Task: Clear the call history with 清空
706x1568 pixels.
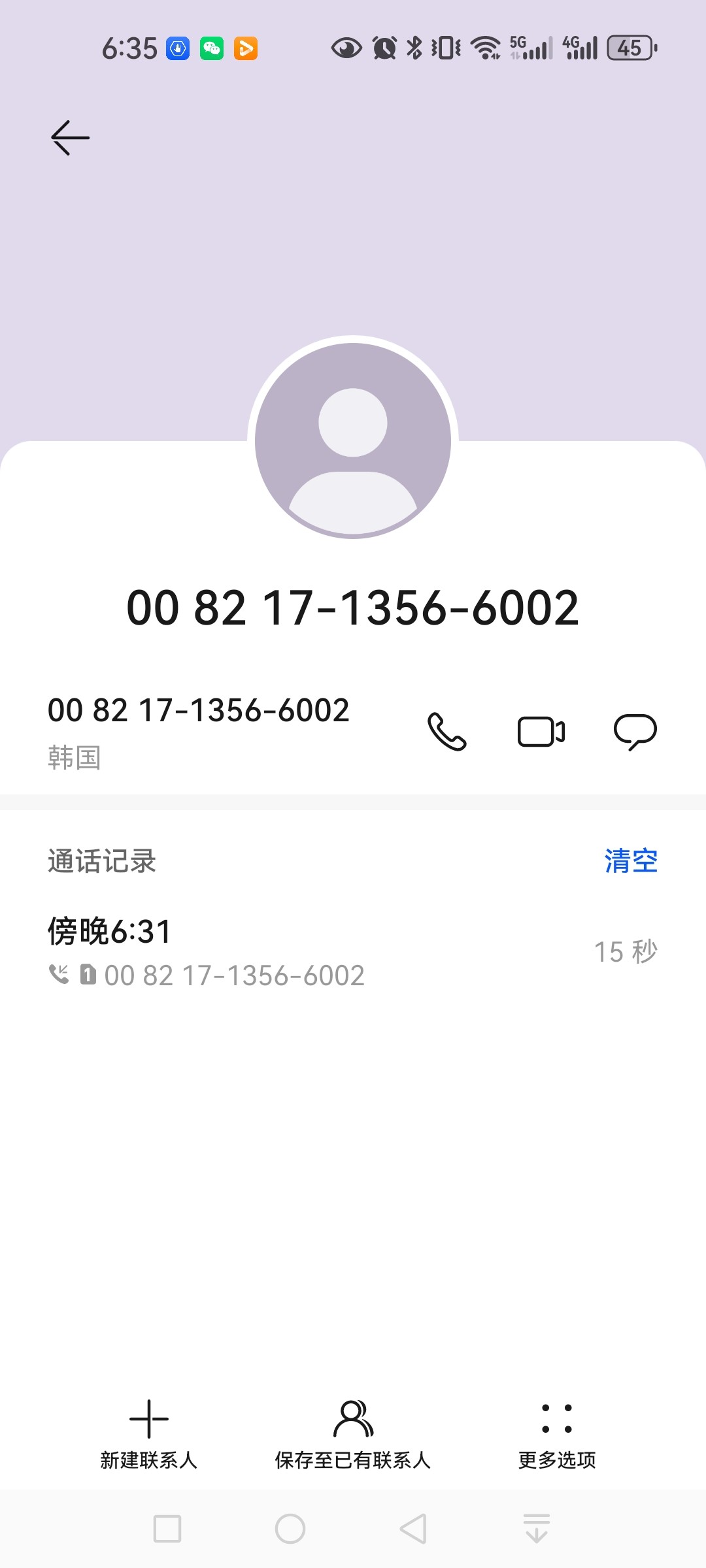Action: [x=631, y=861]
